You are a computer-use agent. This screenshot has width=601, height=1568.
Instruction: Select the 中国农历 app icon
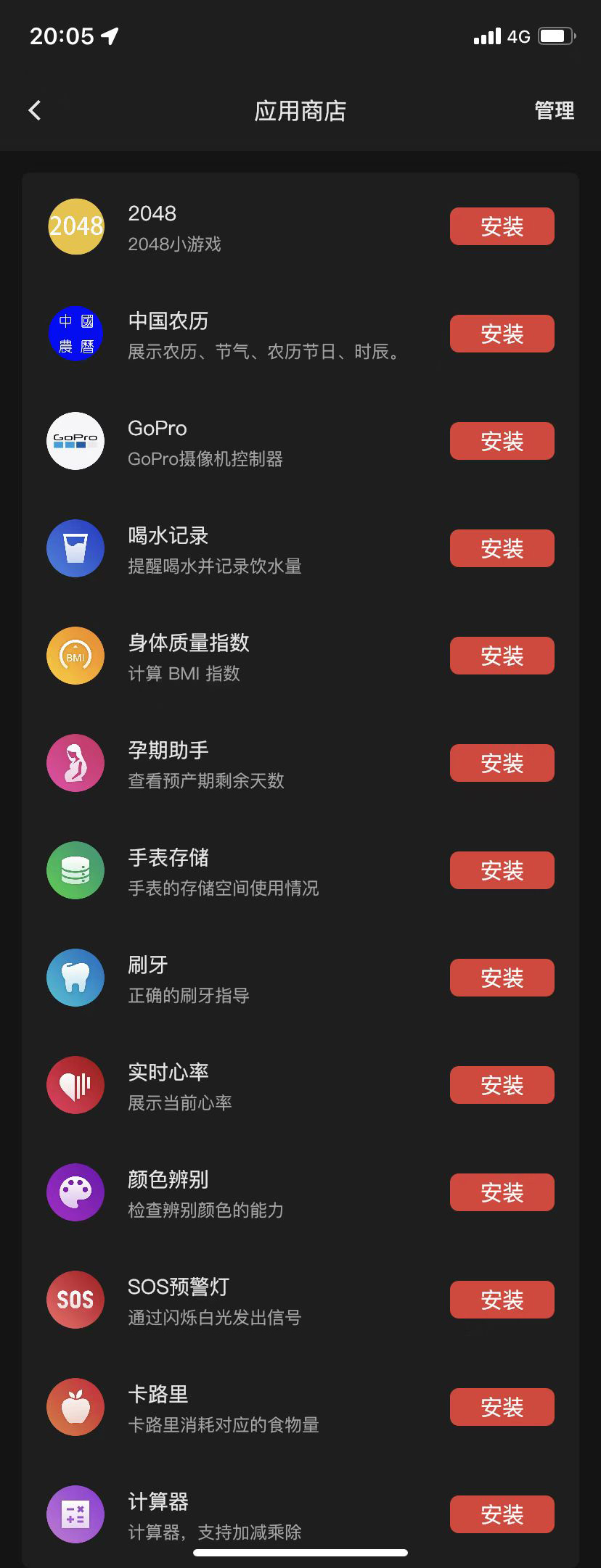pos(75,334)
